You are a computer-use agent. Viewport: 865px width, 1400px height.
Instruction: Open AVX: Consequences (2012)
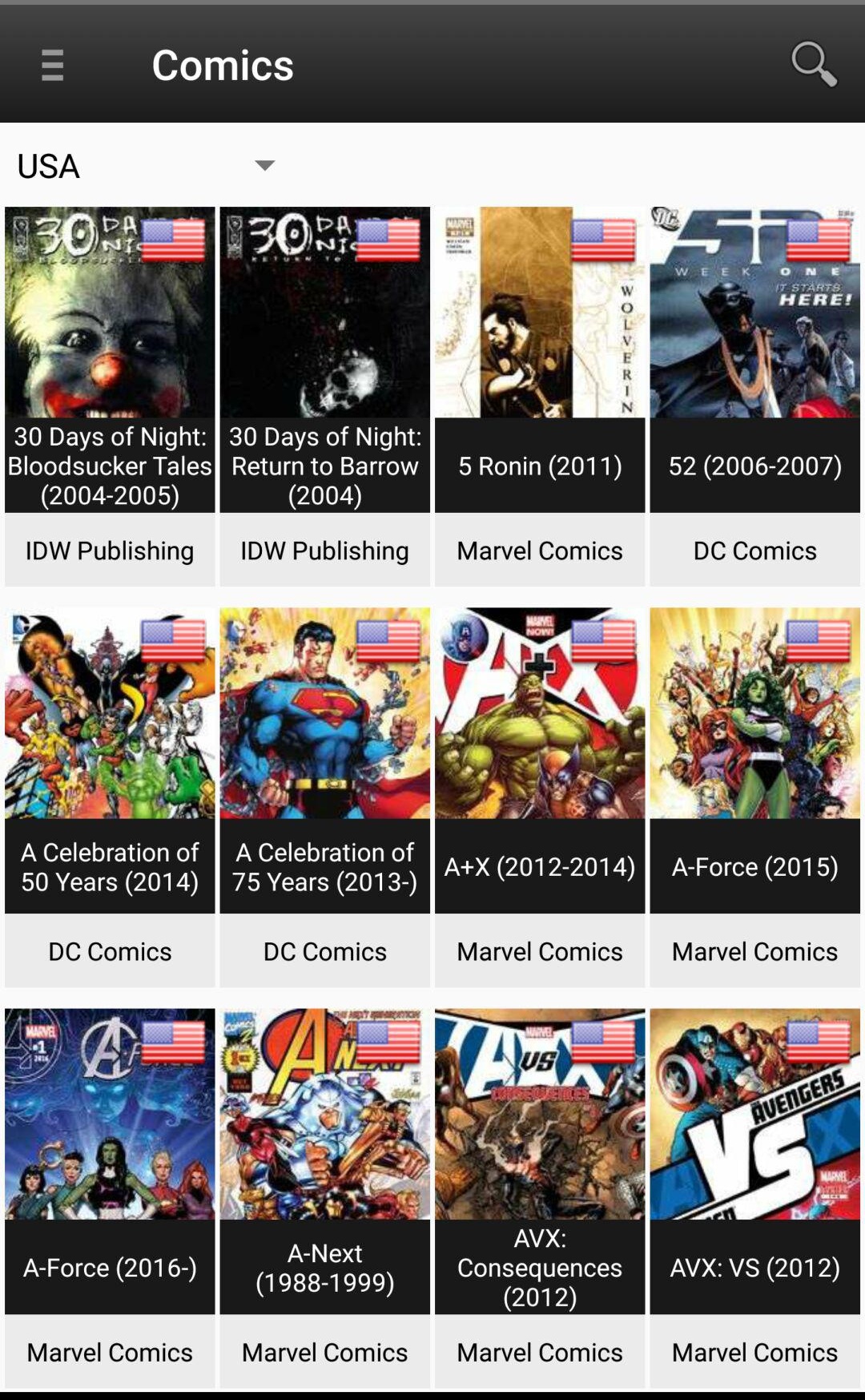(x=540, y=1162)
